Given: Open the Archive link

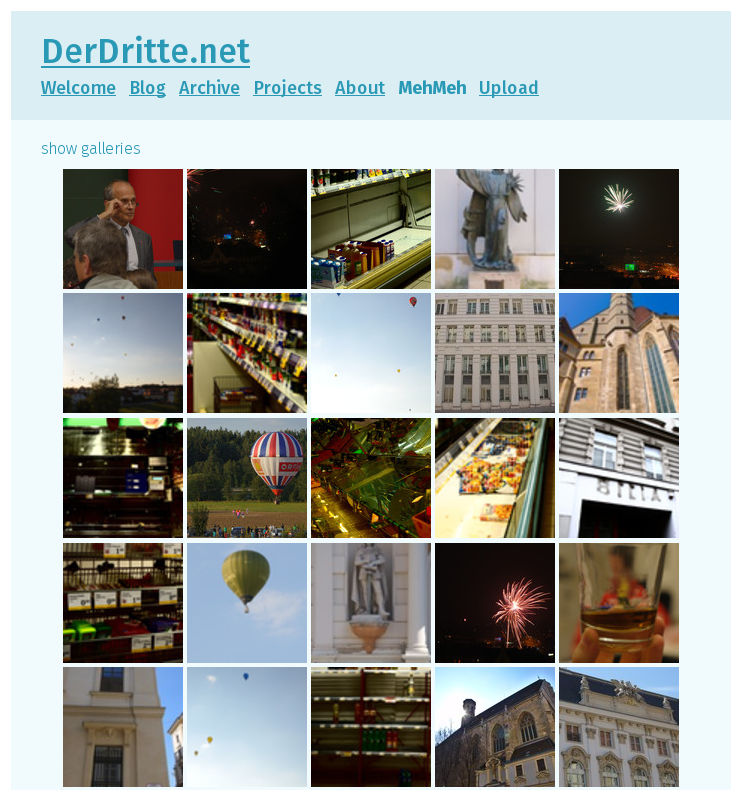Looking at the screenshot, I should tap(209, 88).
